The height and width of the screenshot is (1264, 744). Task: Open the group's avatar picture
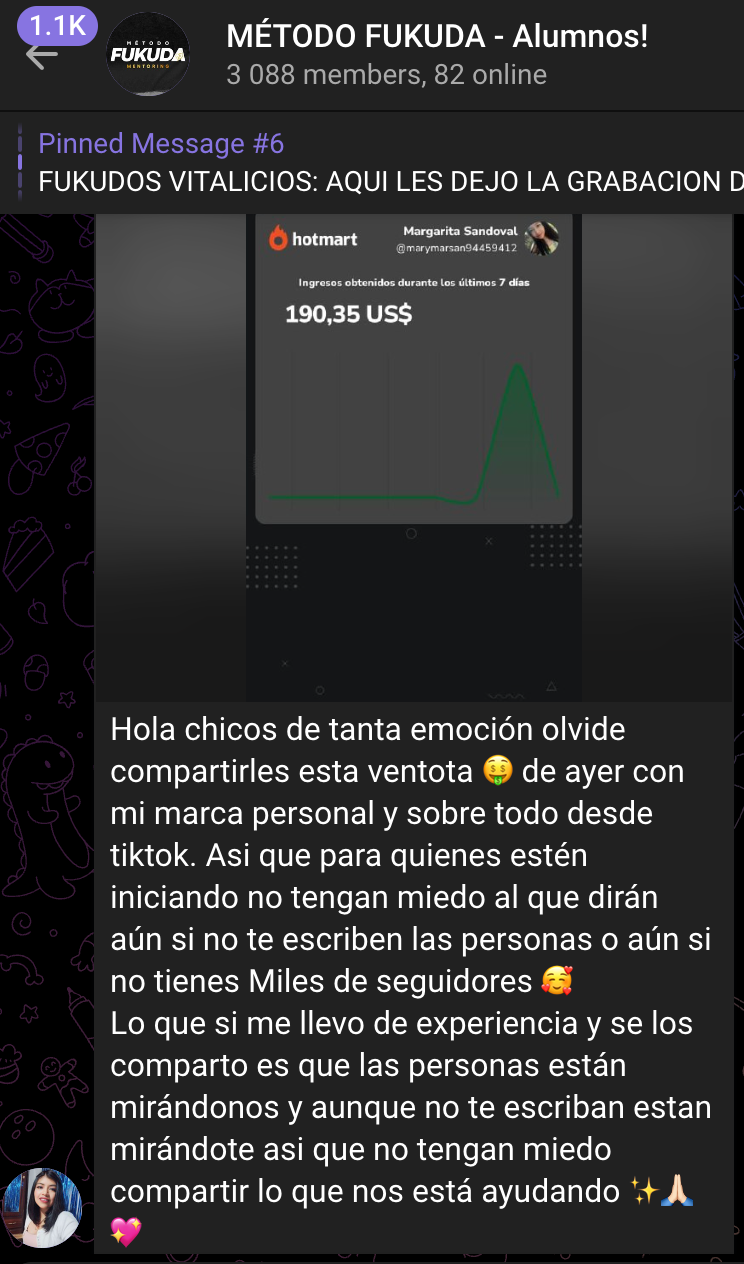pyautogui.click(x=148, y=54)
